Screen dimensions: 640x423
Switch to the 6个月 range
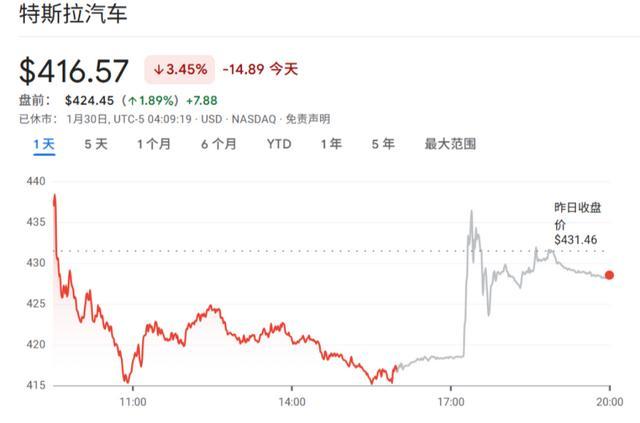tap(218, 144)
